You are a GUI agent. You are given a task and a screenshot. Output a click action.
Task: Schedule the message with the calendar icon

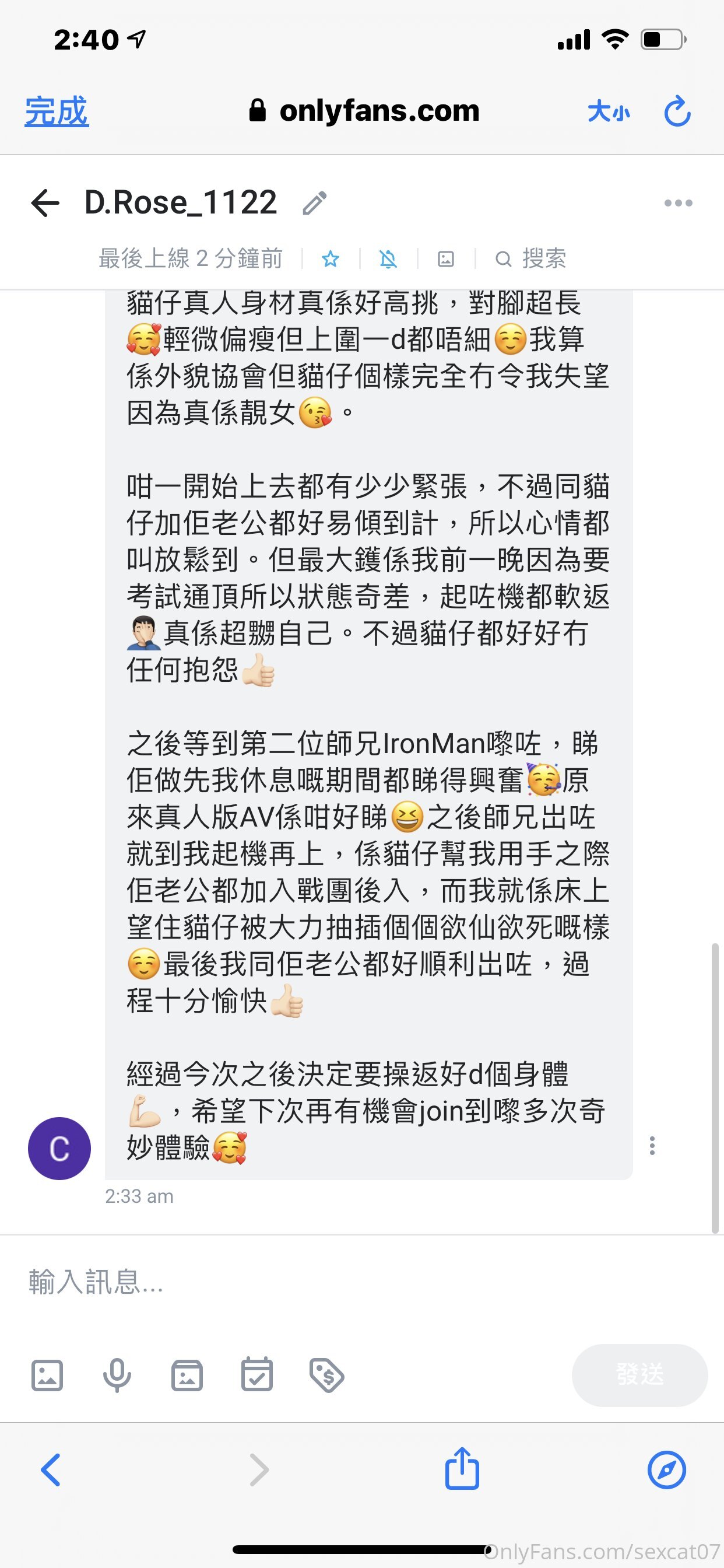click(x=256, y=1375)
